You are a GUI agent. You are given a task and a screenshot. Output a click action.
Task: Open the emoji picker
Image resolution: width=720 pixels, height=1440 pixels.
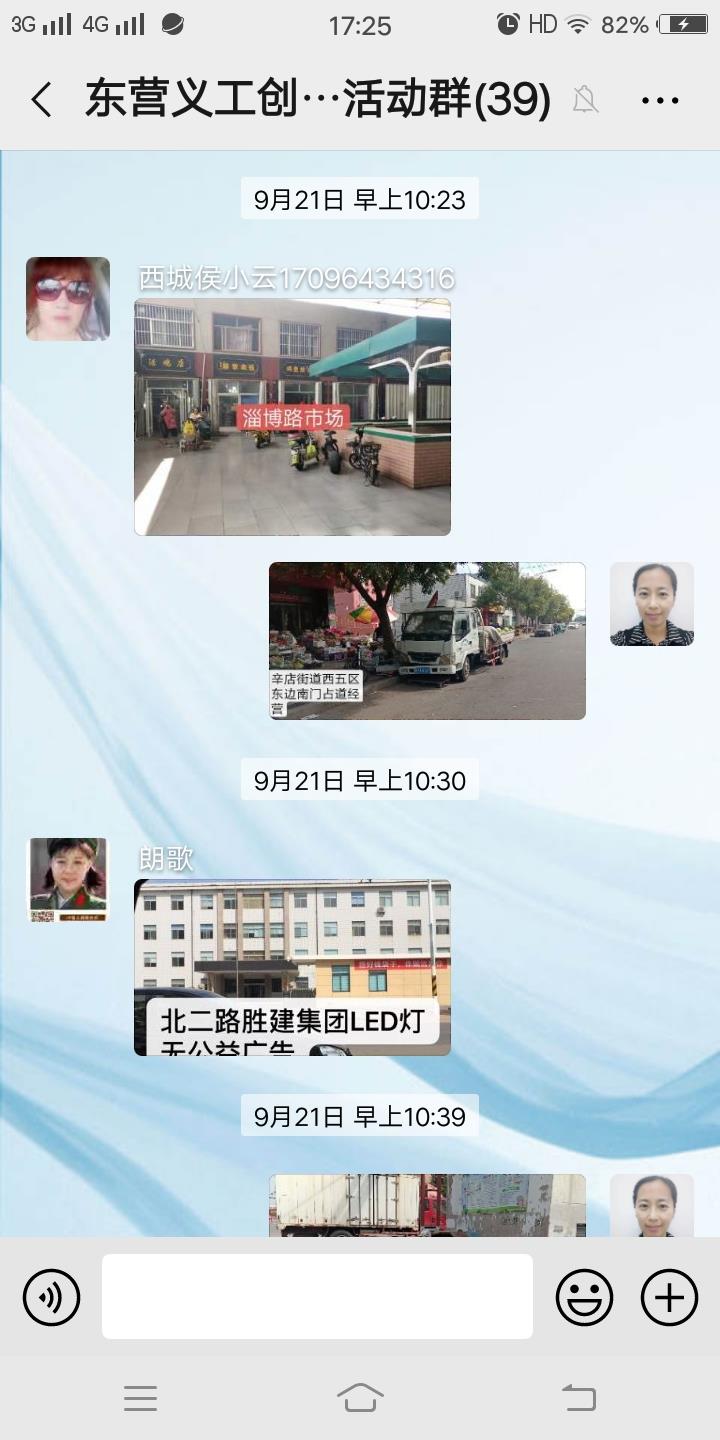point(584,1297)
